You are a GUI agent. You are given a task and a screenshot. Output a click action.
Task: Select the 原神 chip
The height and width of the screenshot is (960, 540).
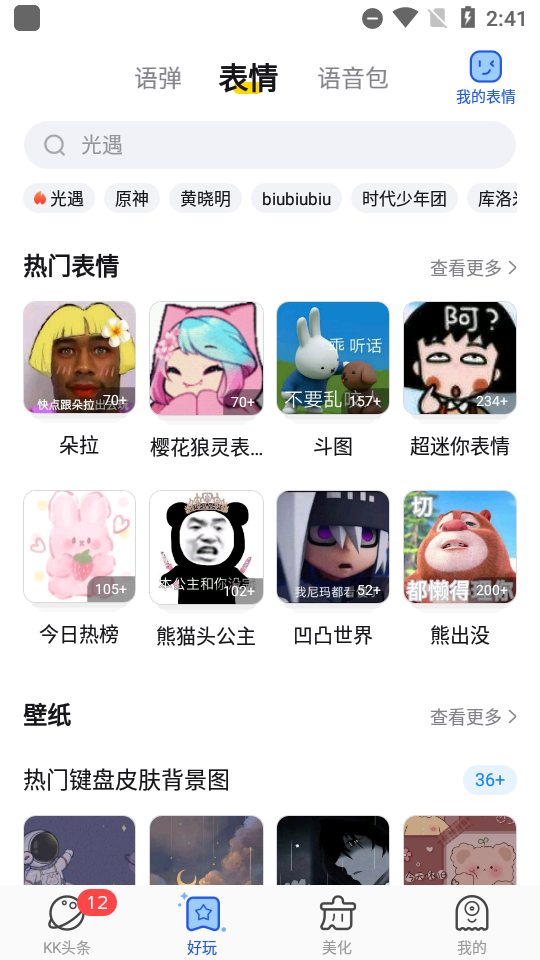click(x=132, y=198)
